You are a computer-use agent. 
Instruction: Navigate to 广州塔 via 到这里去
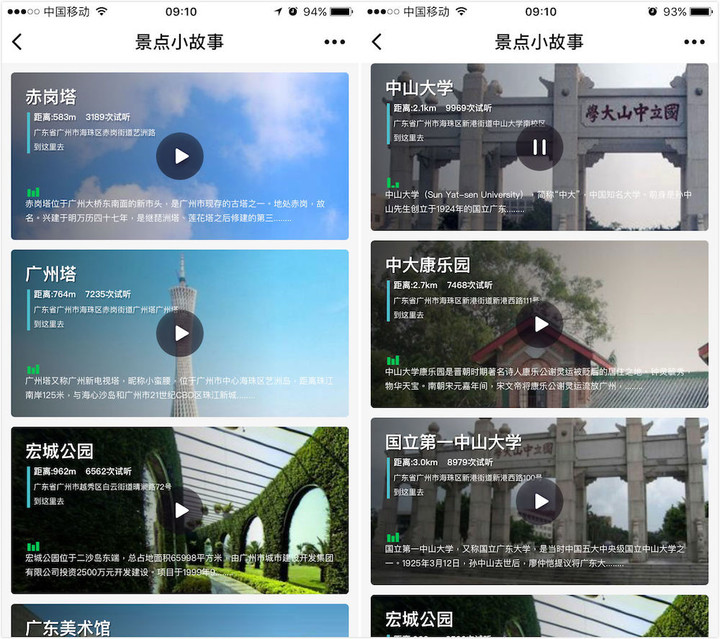tap(49, 324)
